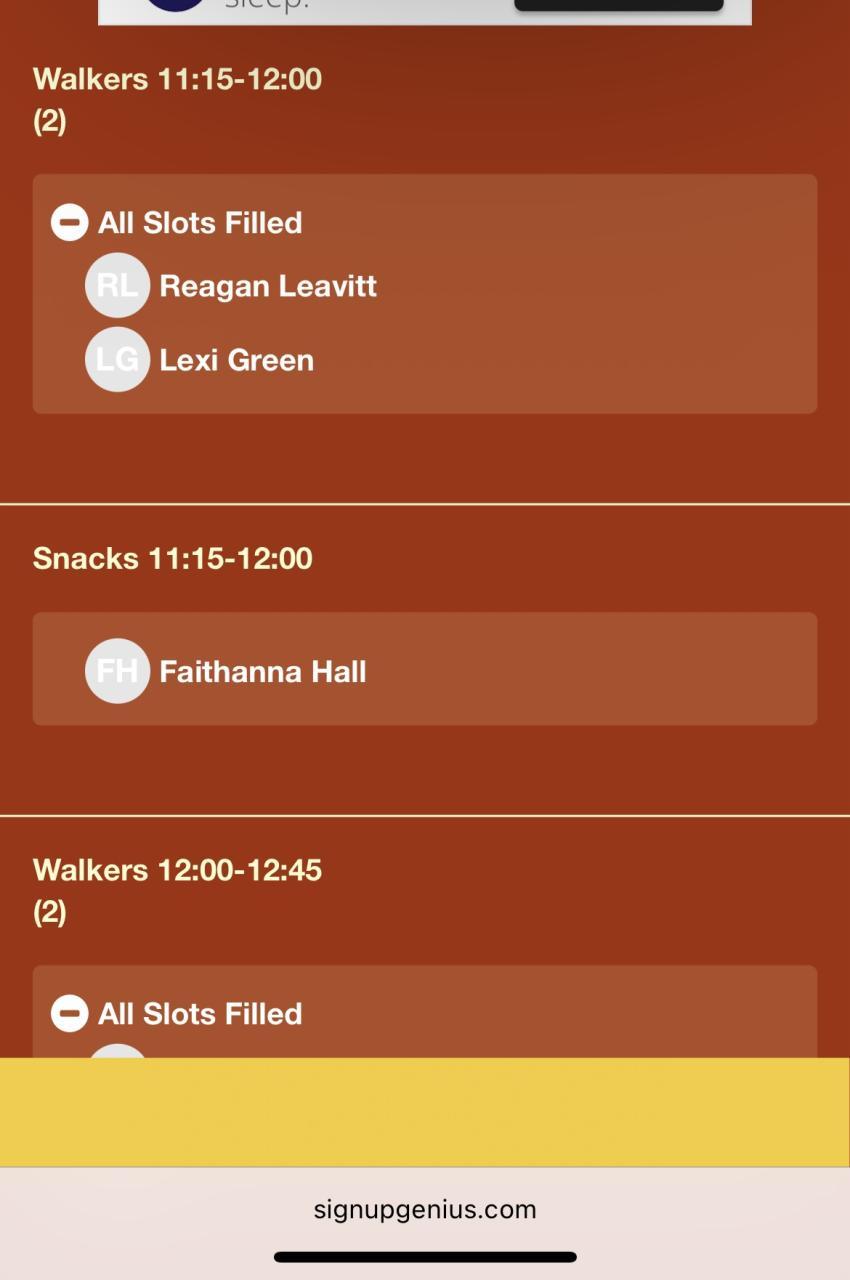Image resolution: width=850 pixels, height=1280 pixels.
Task: Tap the signupgenius.com address bar
Action: [425, 1210]
